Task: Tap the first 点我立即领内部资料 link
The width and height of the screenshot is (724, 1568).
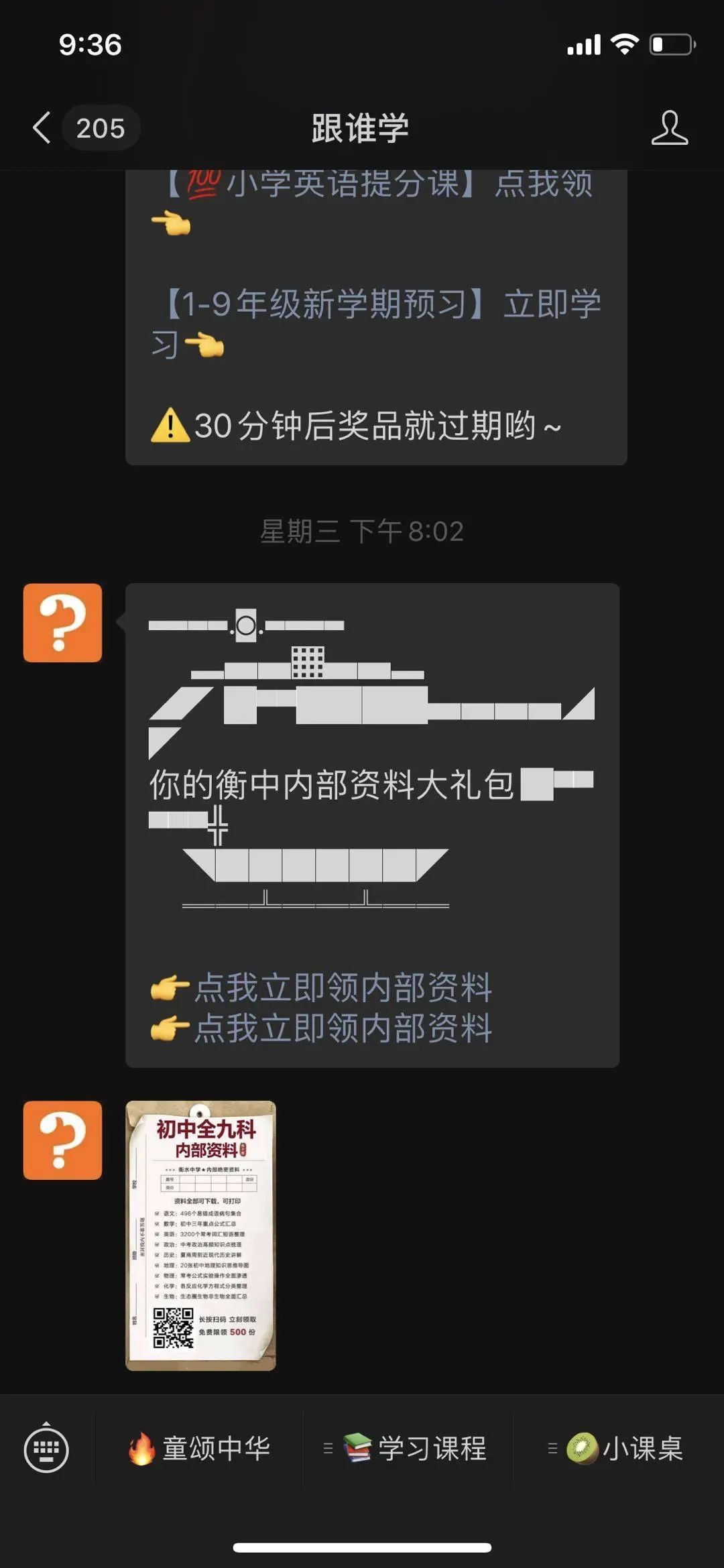Action: tap(342, 987)
